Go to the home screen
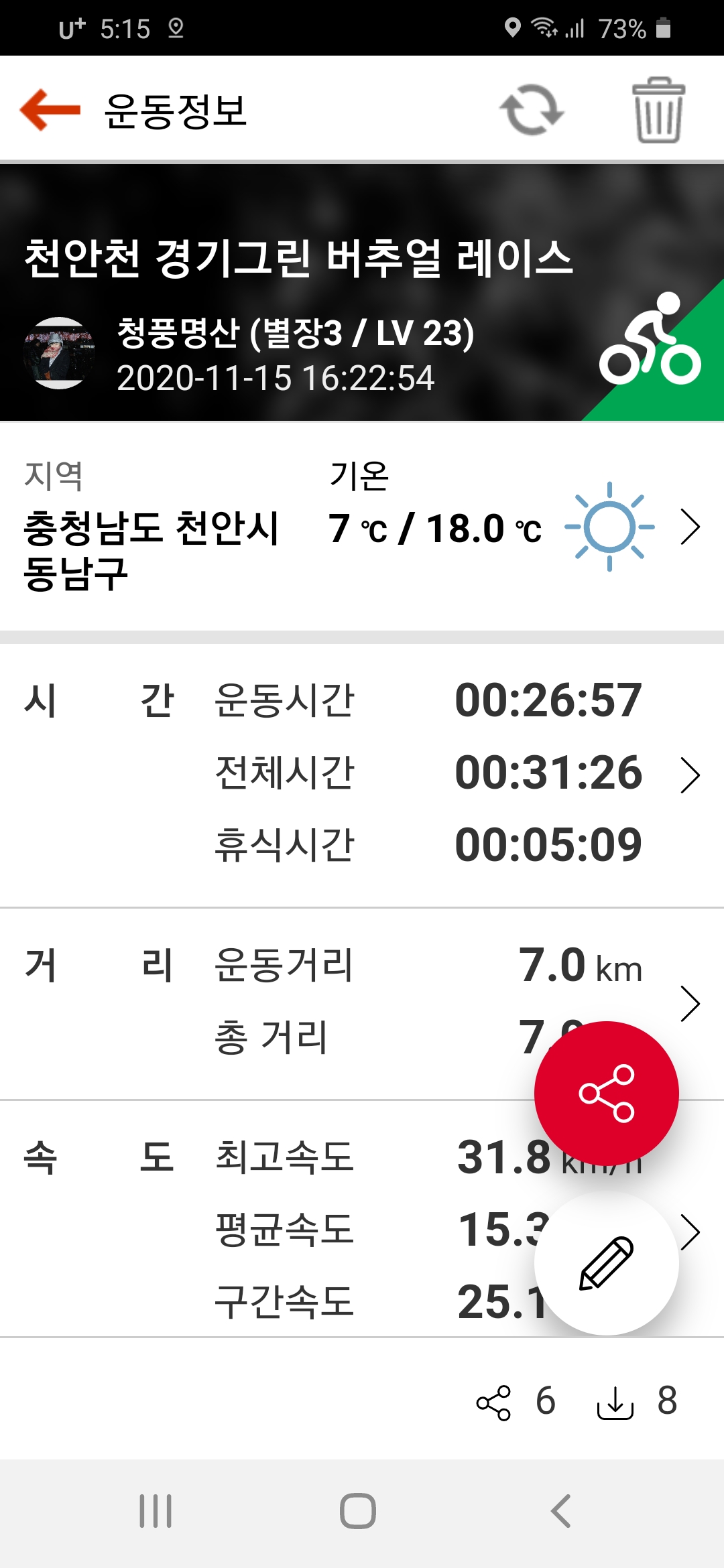Image resolution: width=724 pixels, height=1568 pixels. click(358, 1511)
